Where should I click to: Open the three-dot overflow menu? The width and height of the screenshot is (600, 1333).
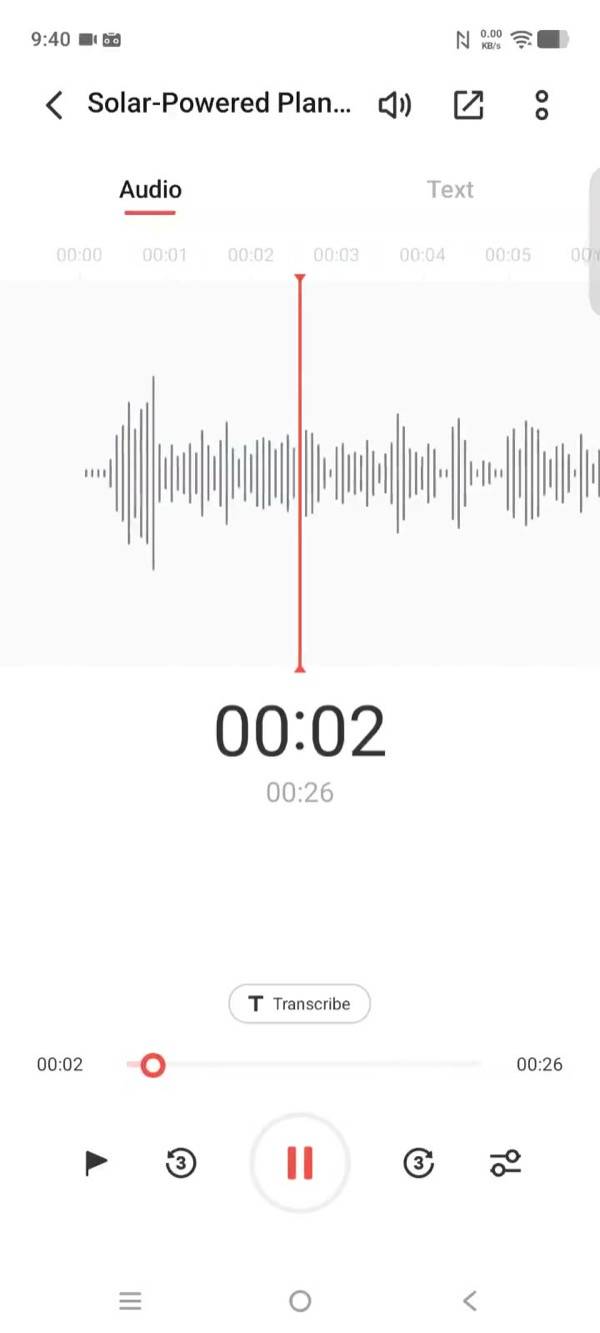[541, 105]
